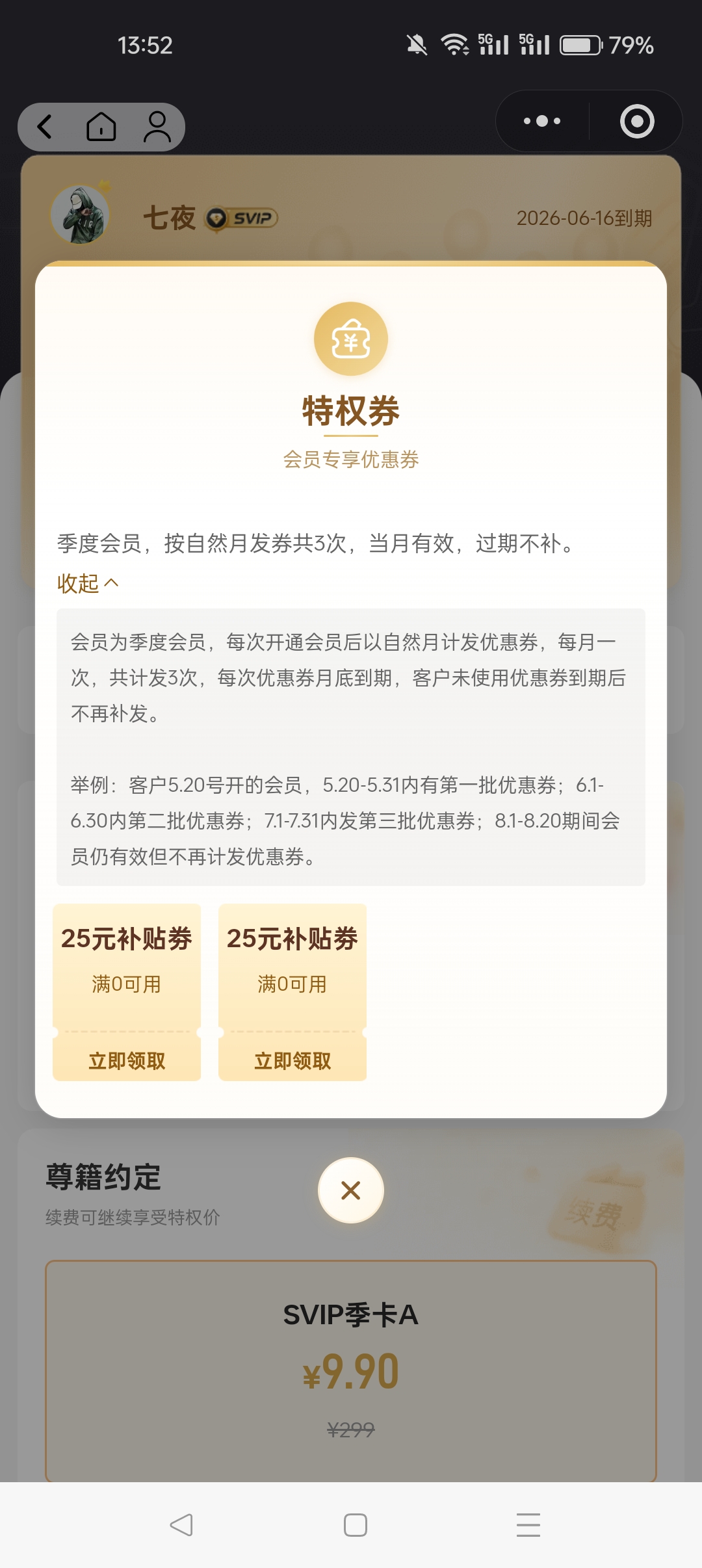Open the user profile icon
Image resolution: width=702 pixels, height=1568 pixels.
coord(157,127)
